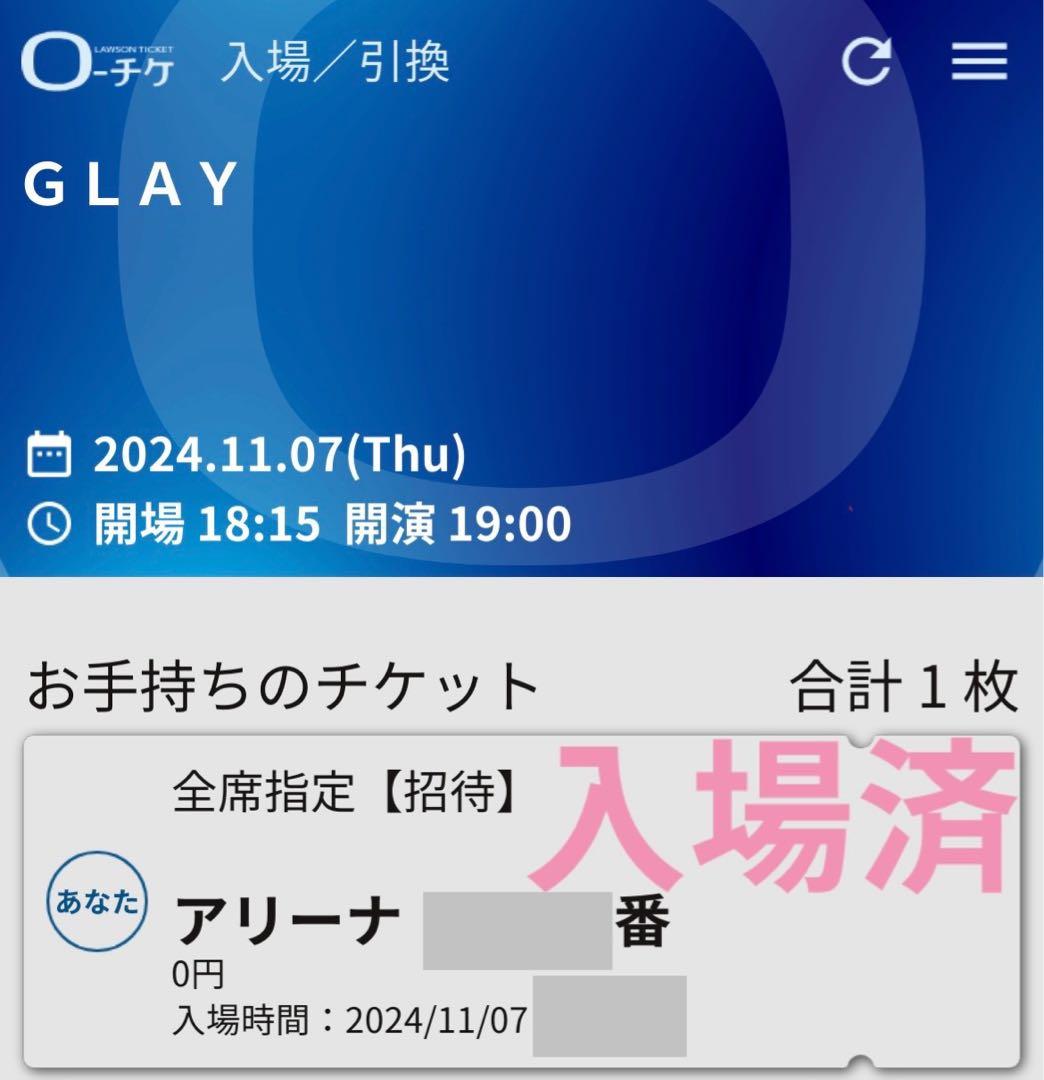This screenshot has width=1044, height=1080.
Task: Open the hamburger navigation menu
Action: point(978,60)
